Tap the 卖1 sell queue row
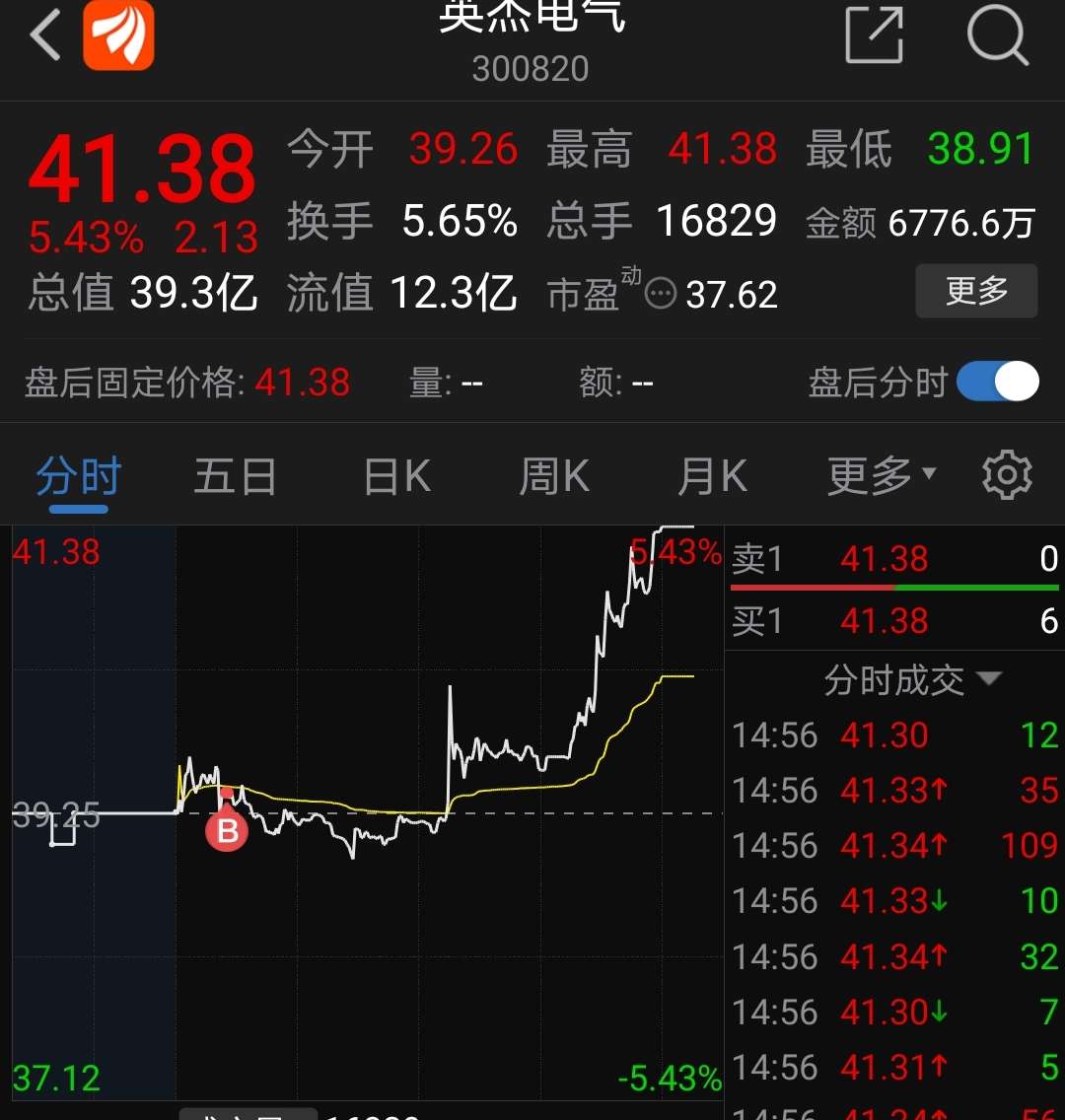 point(892,558)
